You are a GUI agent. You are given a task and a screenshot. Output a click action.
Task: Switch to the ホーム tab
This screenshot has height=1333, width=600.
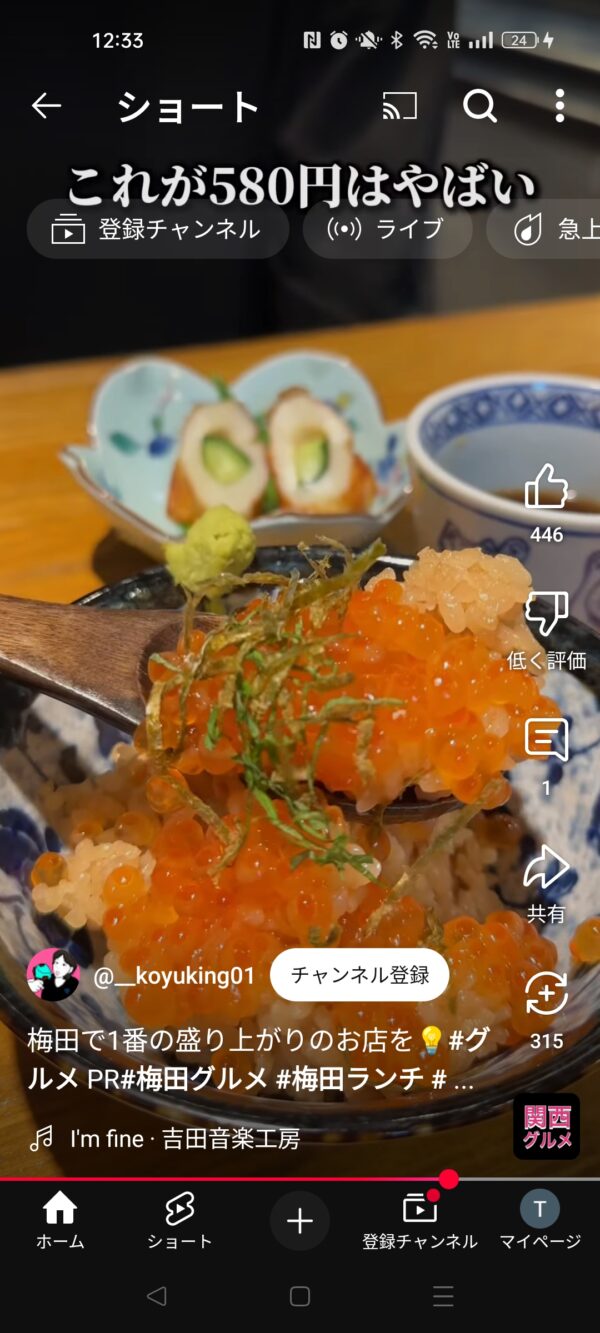click(60, 1221)
